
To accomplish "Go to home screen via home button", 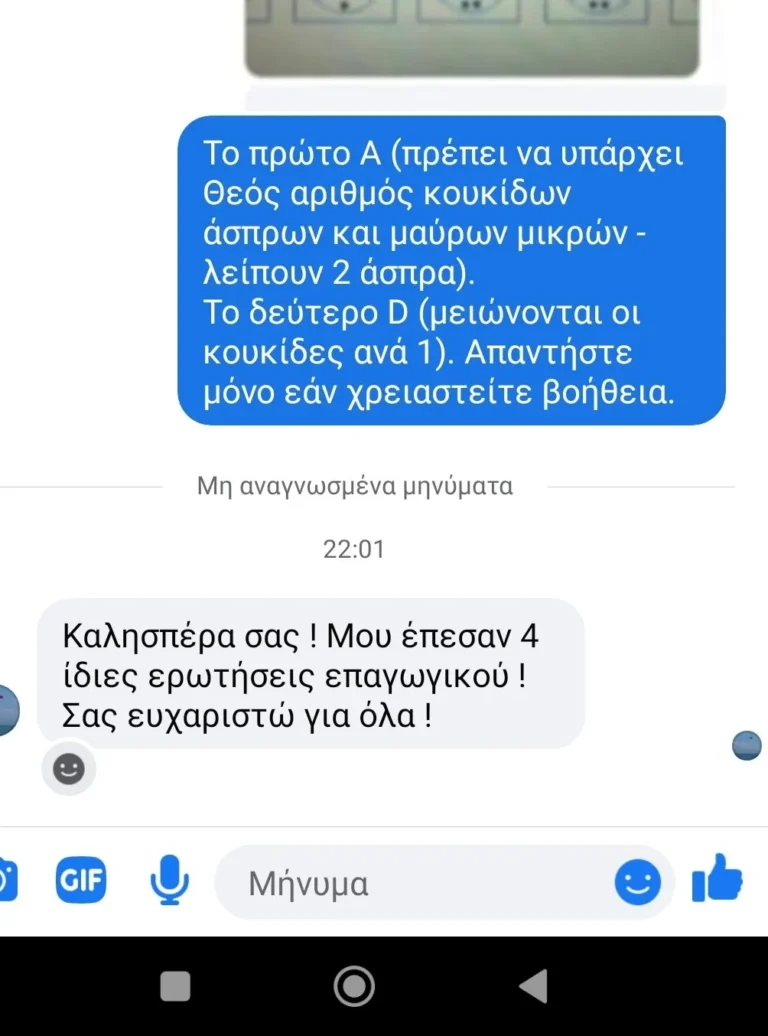I will tap(353, 986).
